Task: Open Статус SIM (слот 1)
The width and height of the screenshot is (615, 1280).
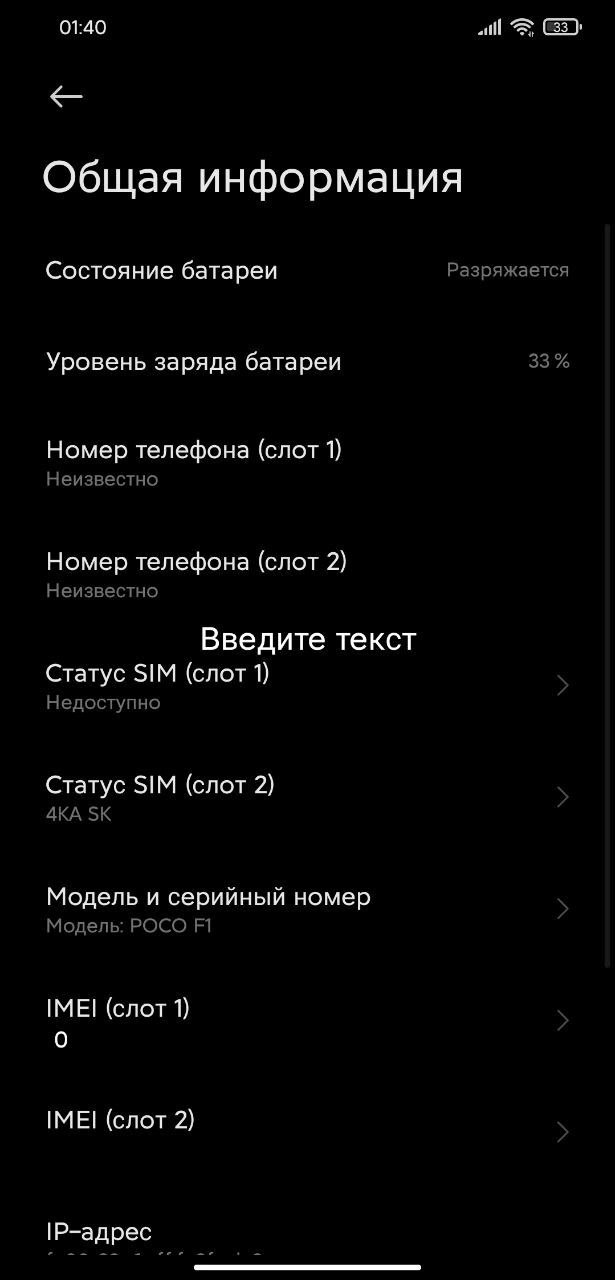Action: (x=300, y=686)
